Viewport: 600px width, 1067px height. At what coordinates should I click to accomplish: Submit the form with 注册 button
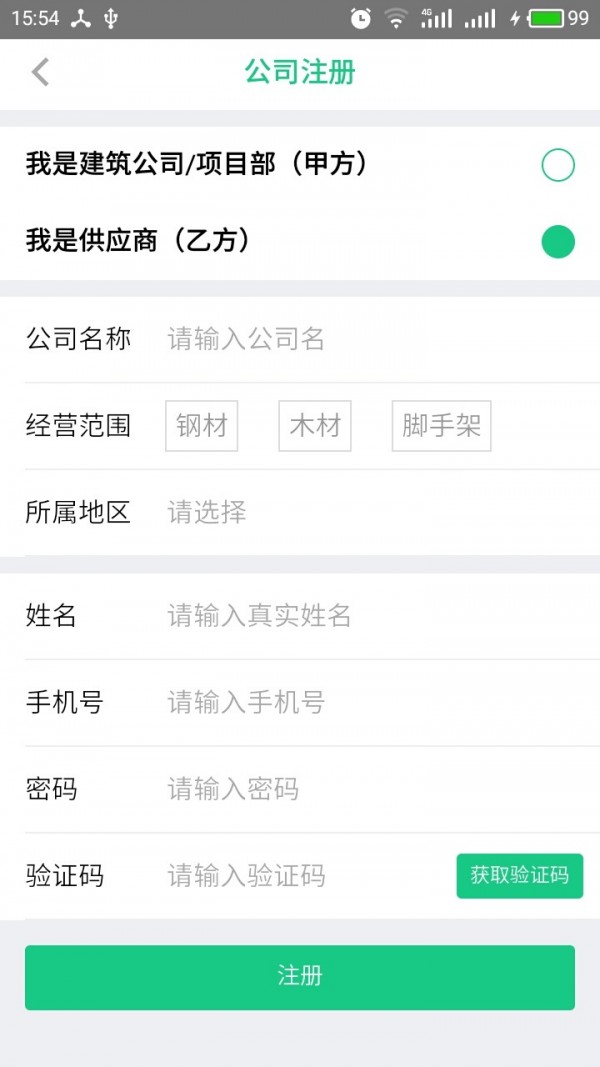pos(300,977)
